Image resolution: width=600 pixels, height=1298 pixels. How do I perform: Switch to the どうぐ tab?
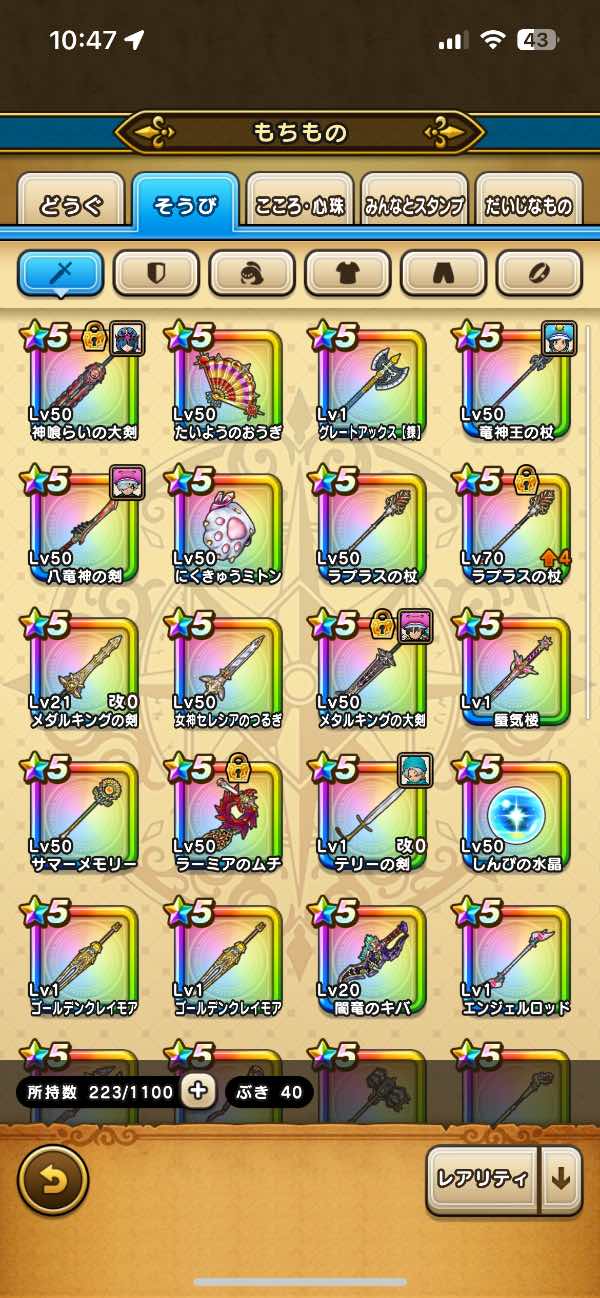tap(71, 205)
